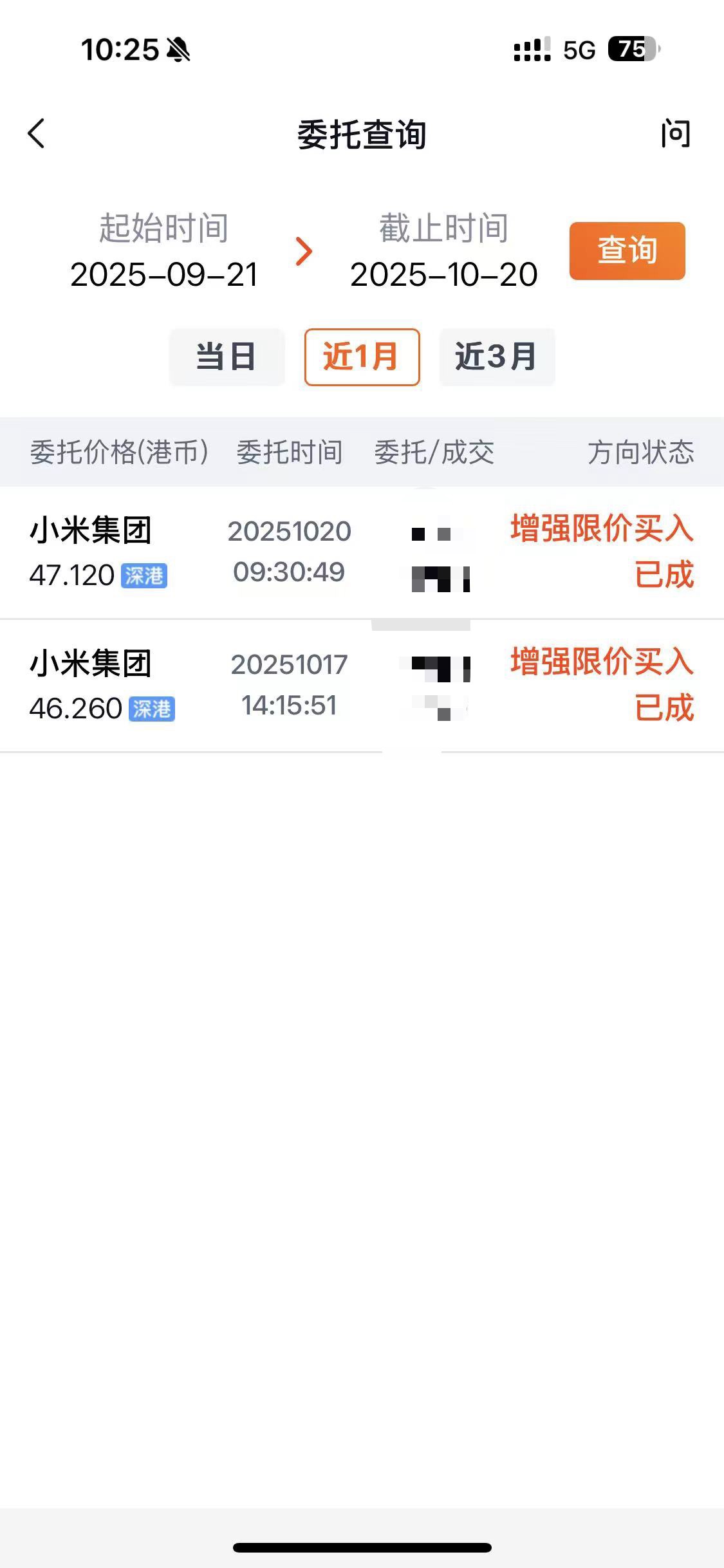Enable the 近3月 time filter
The width and height of the screenshot is (724, 1568).
point(497,357)
